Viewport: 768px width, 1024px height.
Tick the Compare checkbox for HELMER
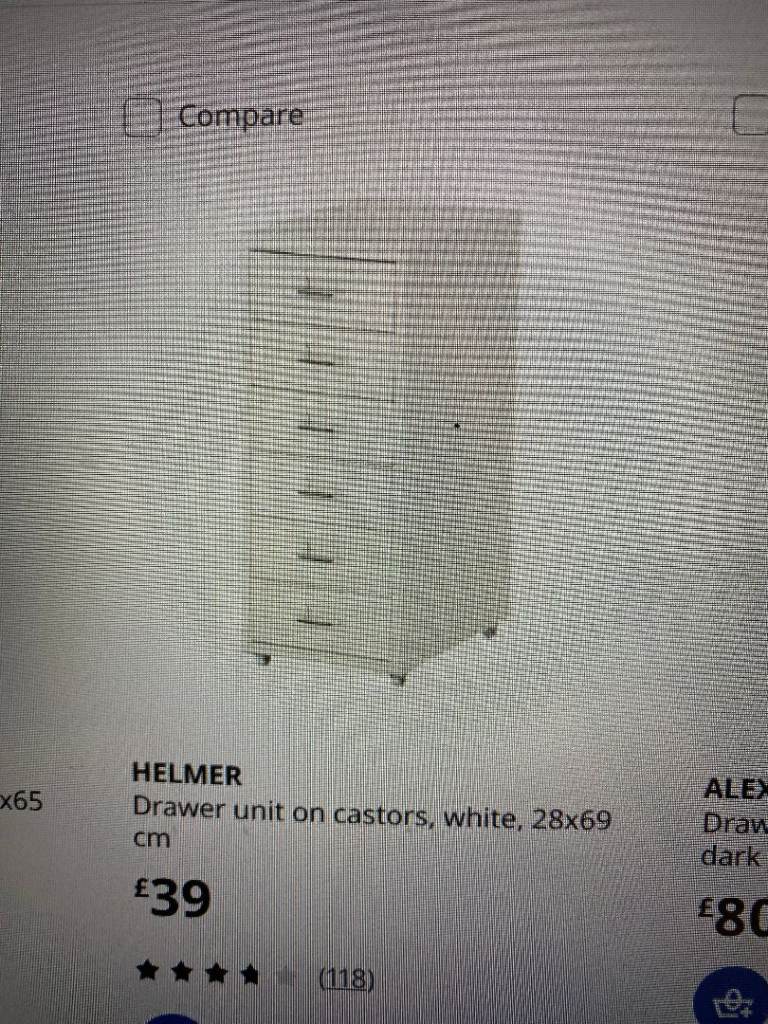[143, 114]
